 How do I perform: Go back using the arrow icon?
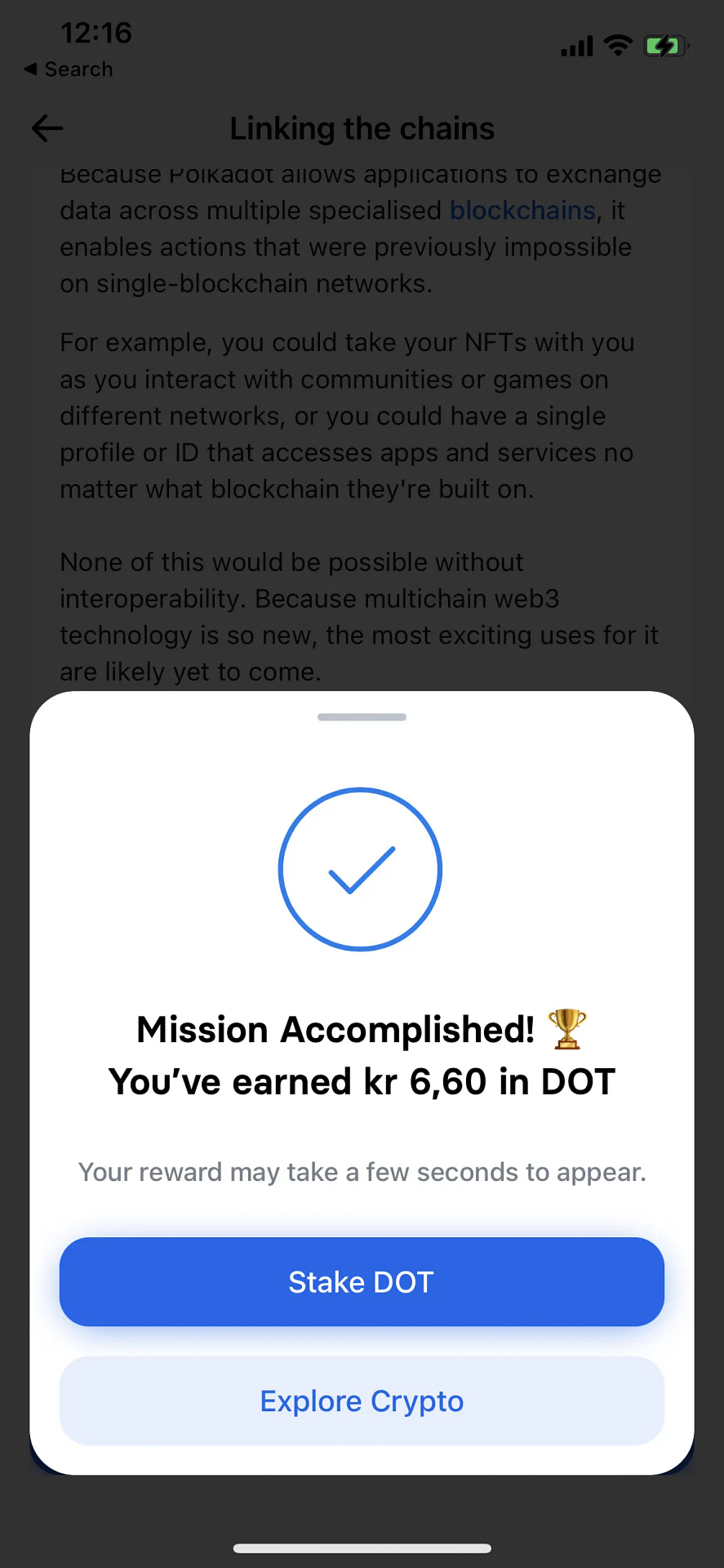[47, 128]
